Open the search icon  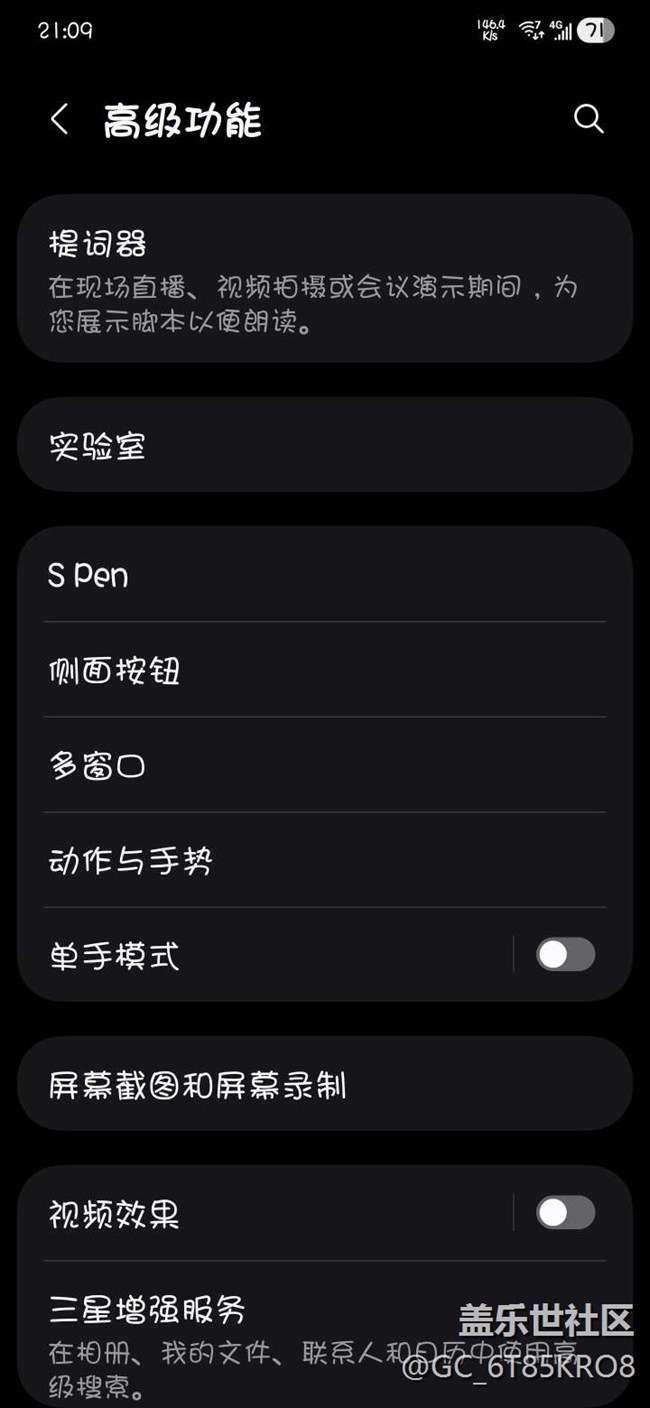point(588,120)
